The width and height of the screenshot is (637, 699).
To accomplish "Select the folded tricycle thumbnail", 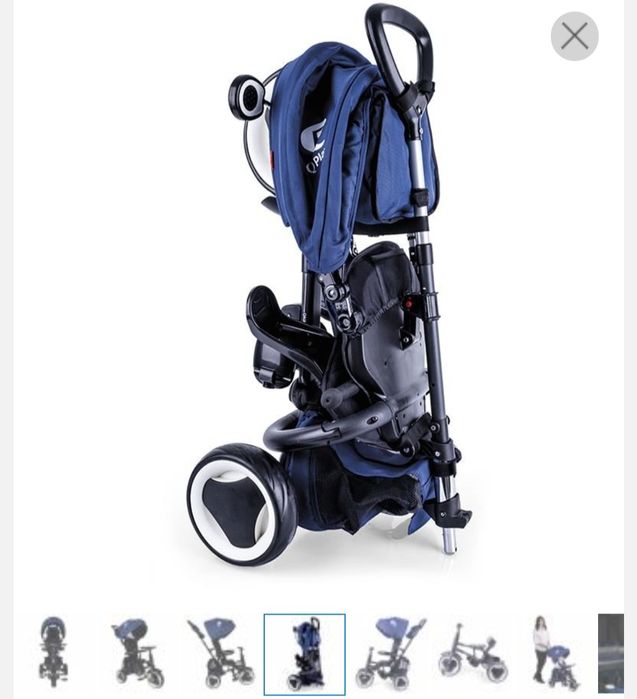I will 304,654.
